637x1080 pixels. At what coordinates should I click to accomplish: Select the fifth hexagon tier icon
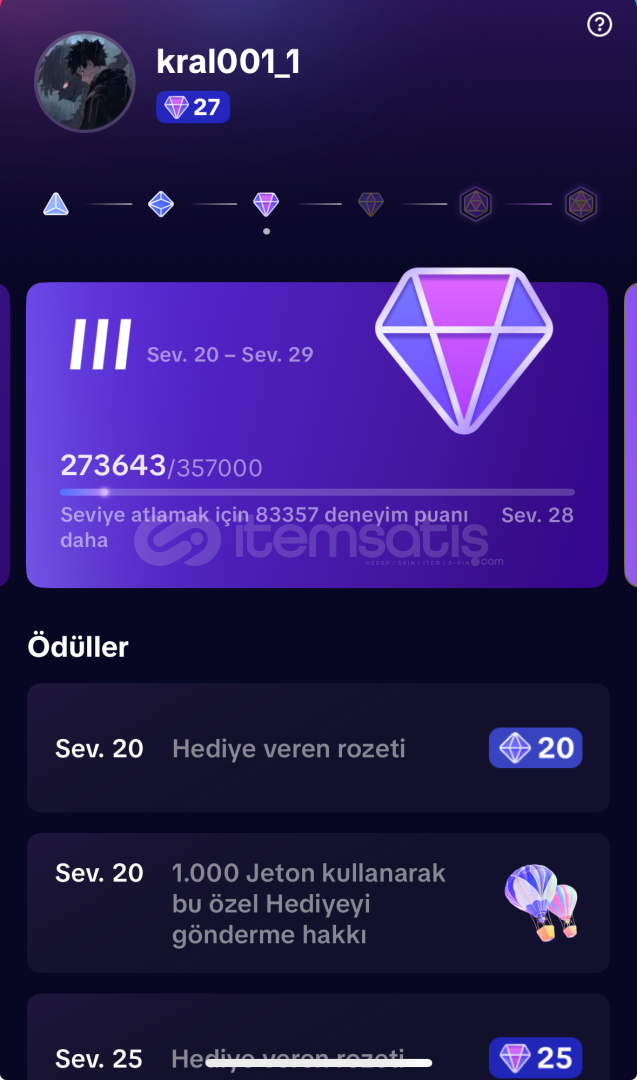tap(476, 204)
